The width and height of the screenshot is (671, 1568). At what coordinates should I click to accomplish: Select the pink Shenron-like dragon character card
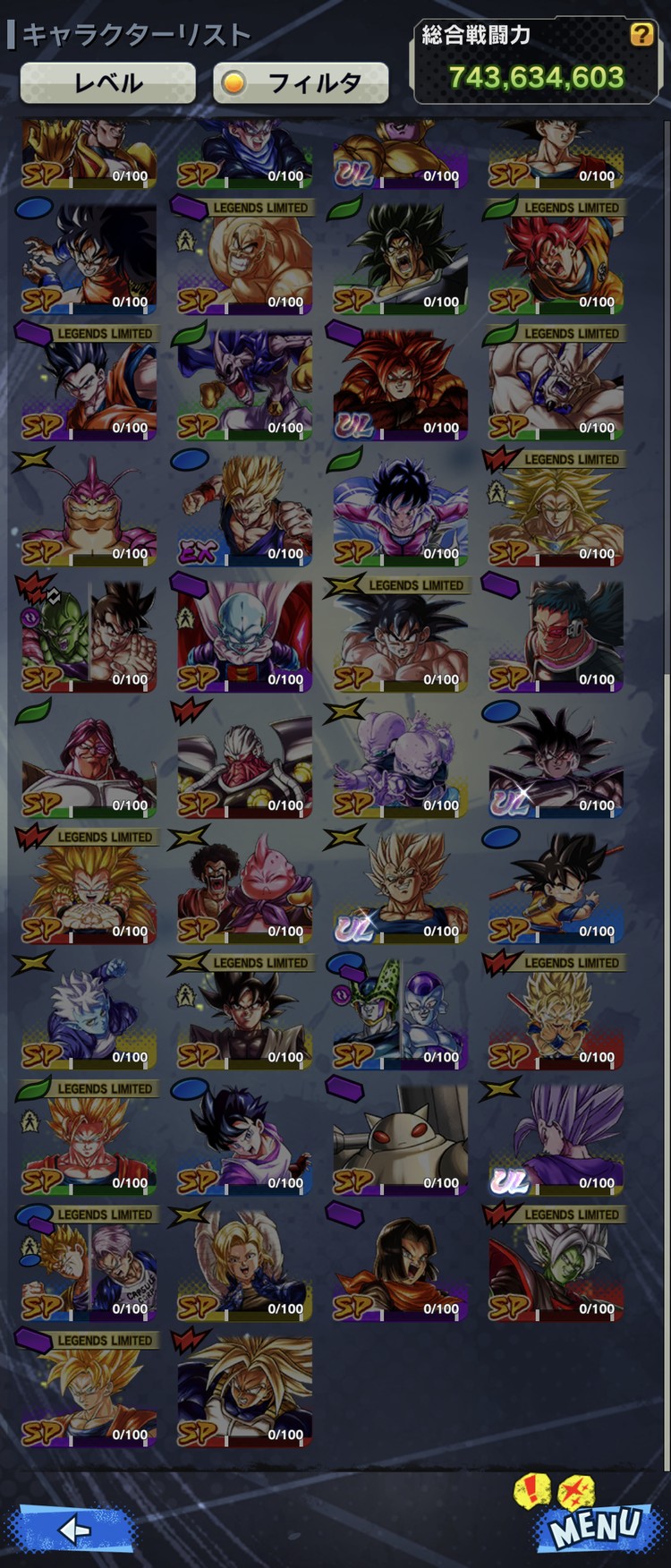(89, 511)
